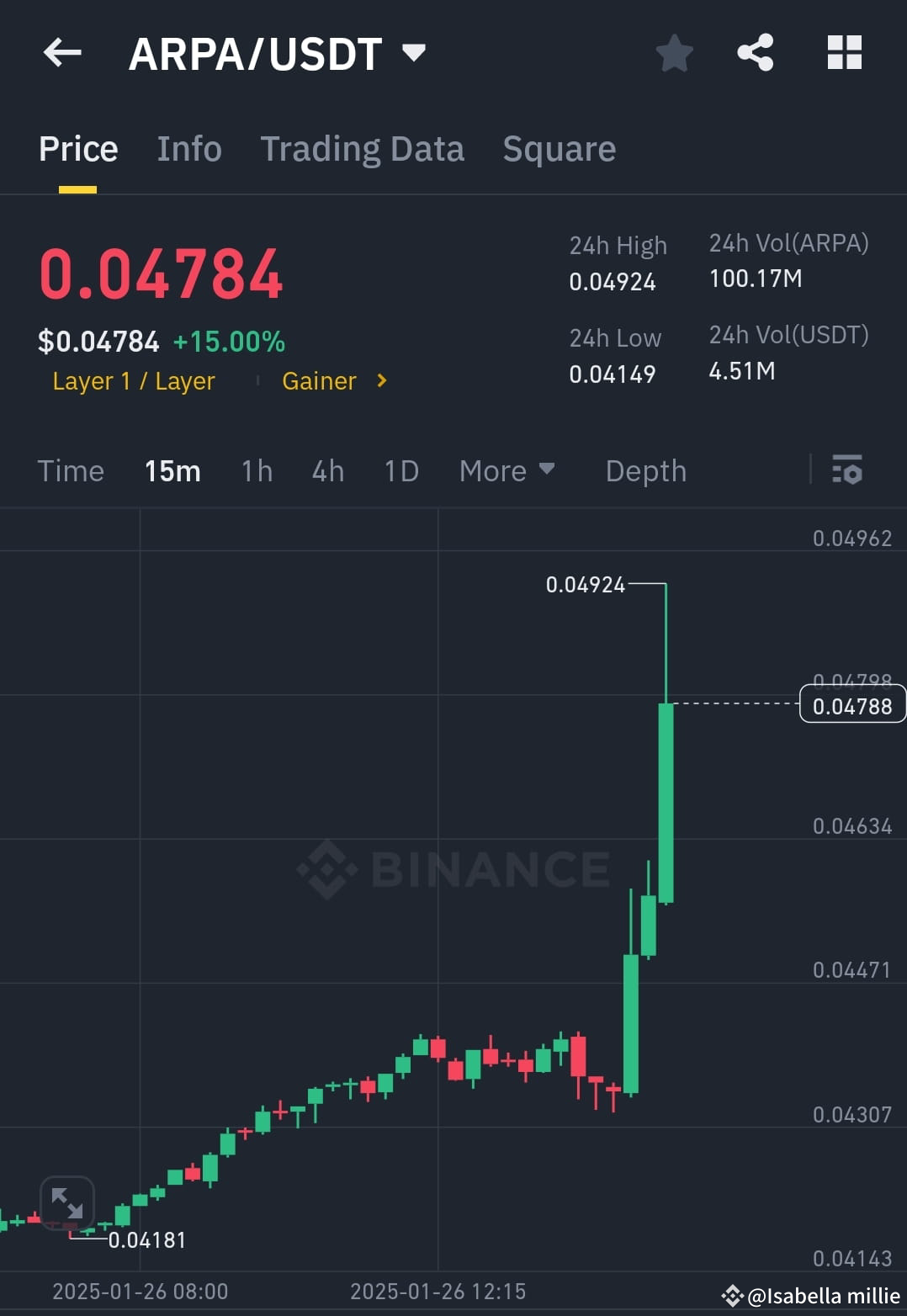Open the share options
Screen dimensions: 907x1316
pos(755,52)
